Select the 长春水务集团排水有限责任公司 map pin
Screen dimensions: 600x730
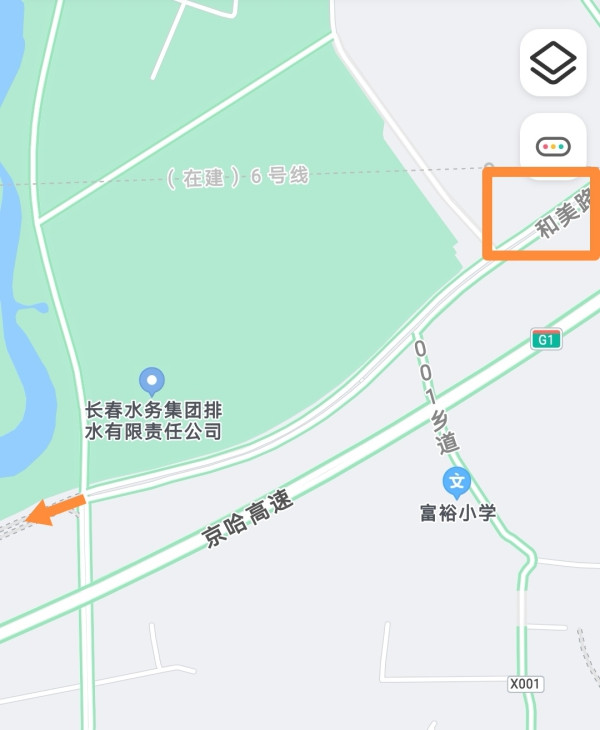[x=152, y=381]
